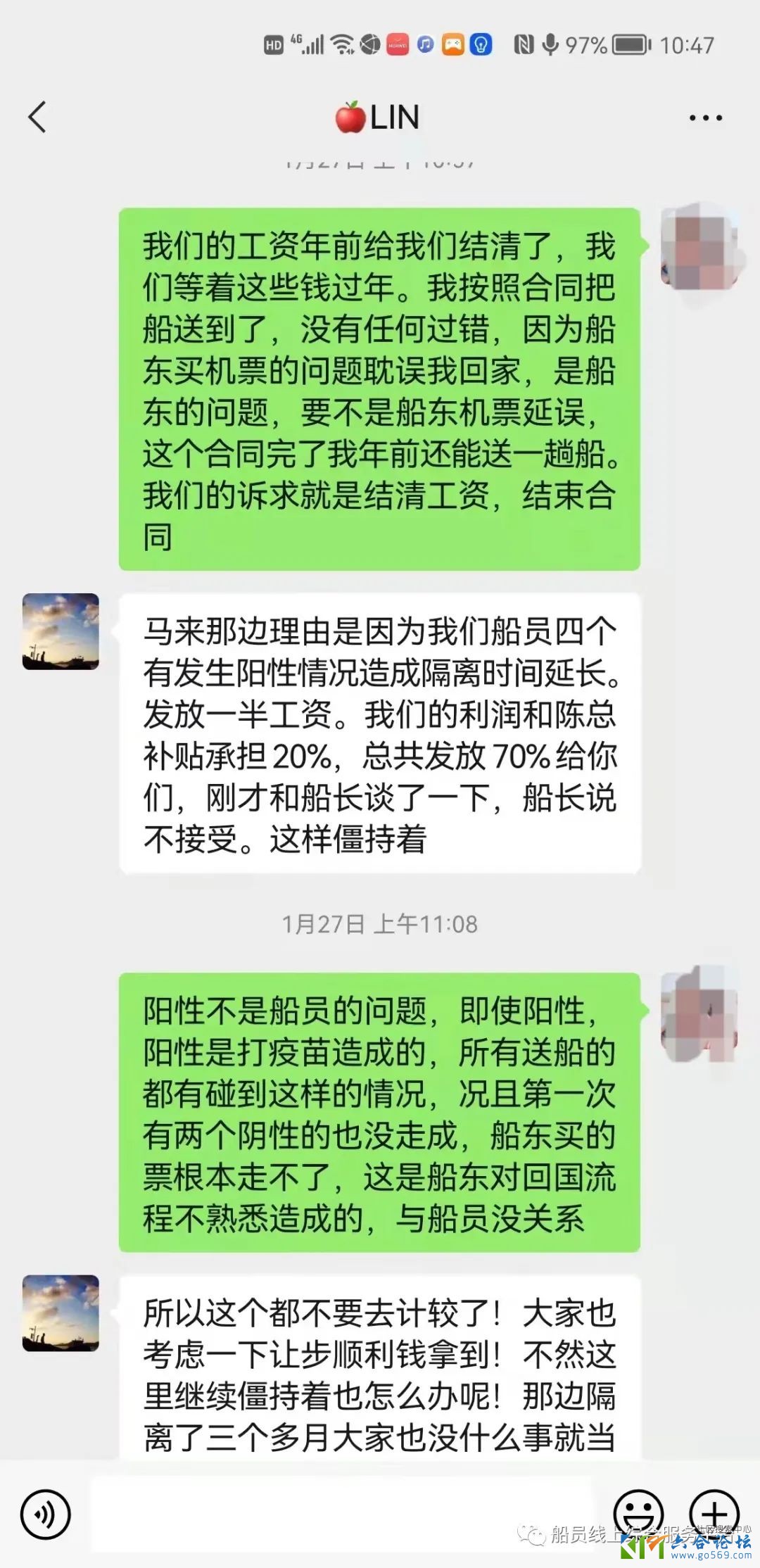Open the plus attachment menu

point(714,1513)
